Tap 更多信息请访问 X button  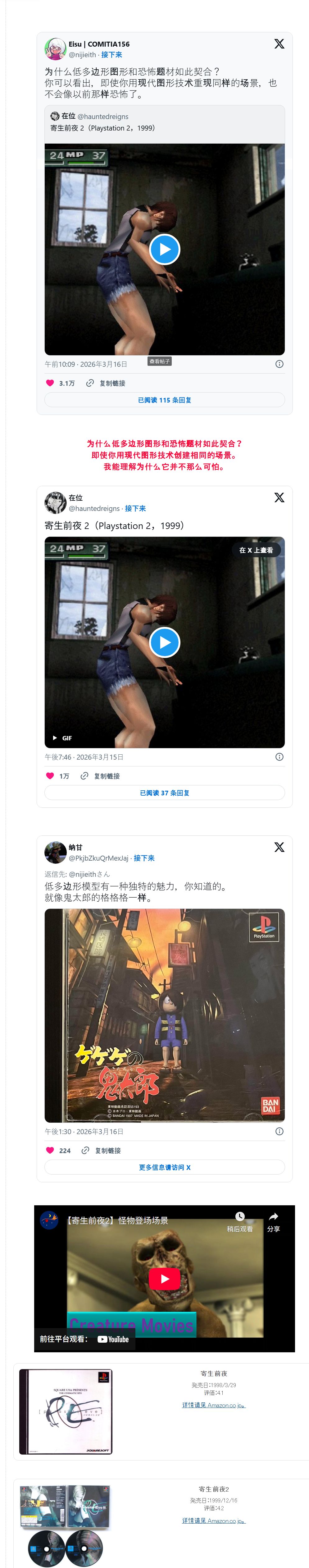coord(164,1167)
